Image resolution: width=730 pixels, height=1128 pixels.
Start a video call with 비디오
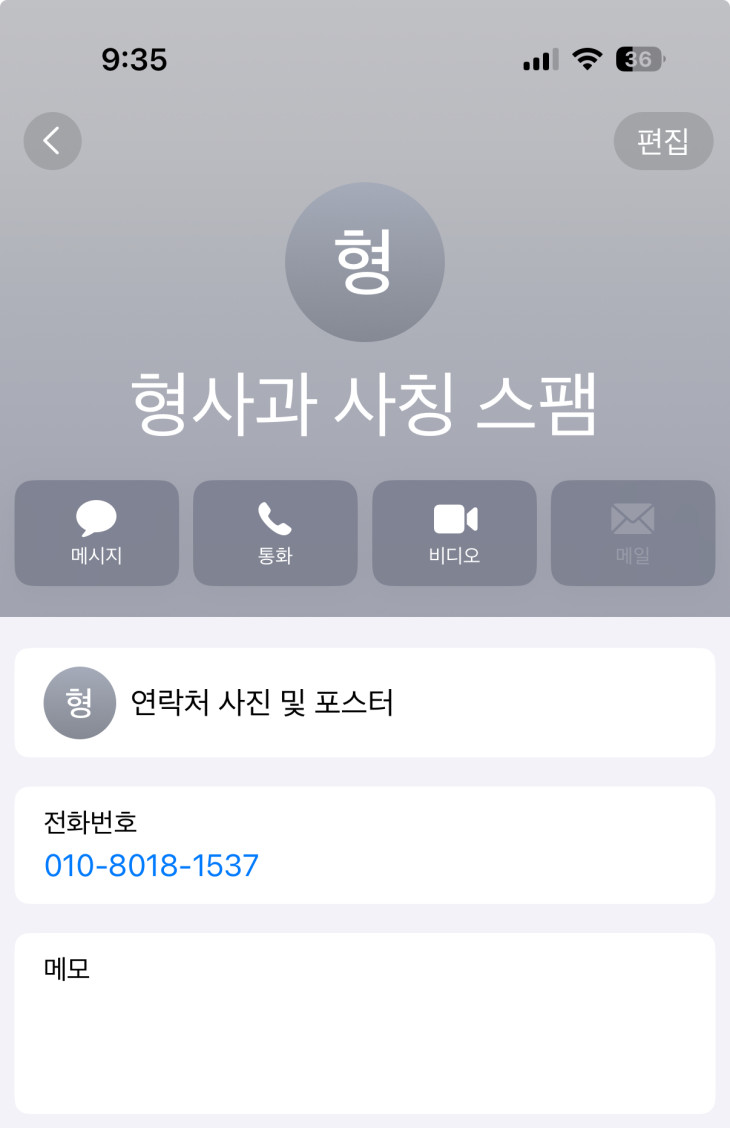454,533
